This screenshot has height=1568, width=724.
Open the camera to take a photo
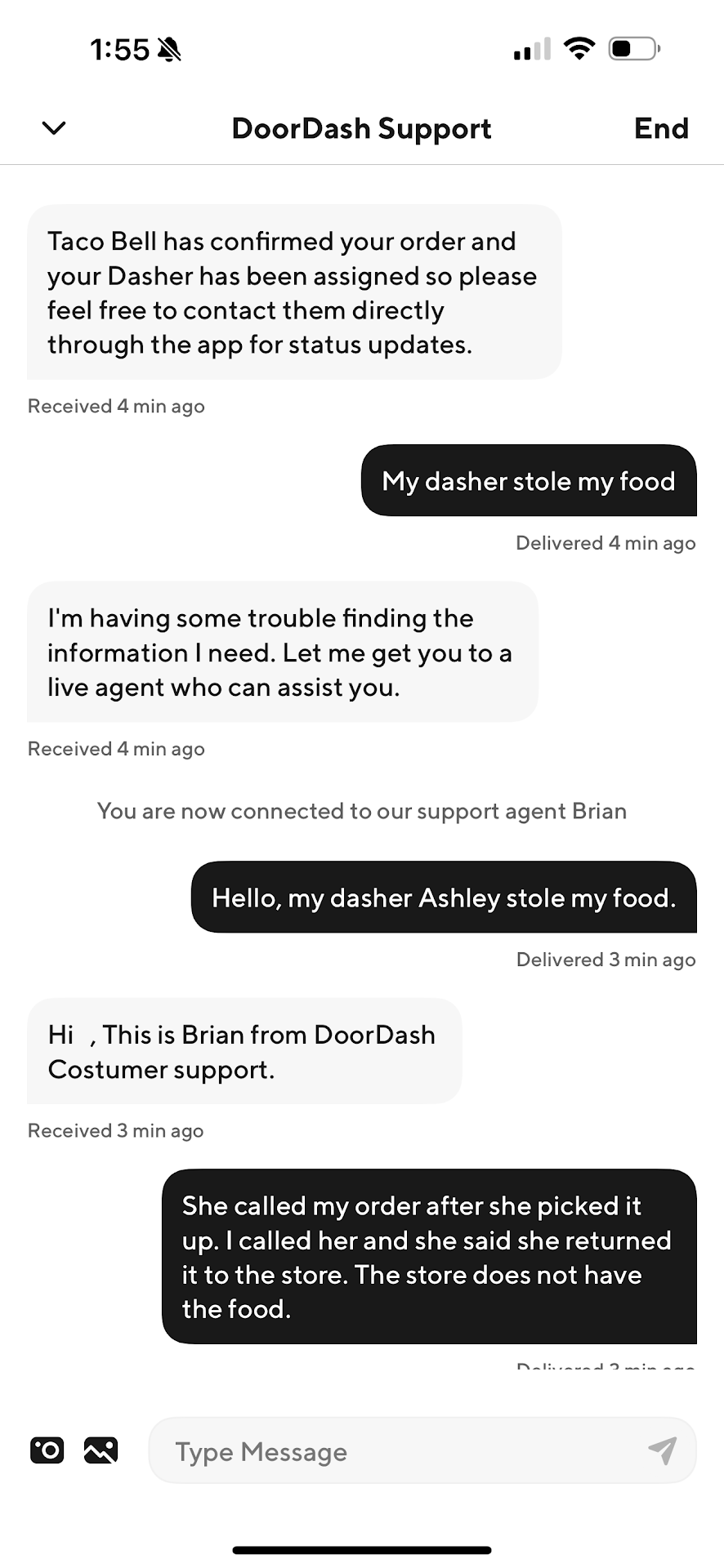47,1450
